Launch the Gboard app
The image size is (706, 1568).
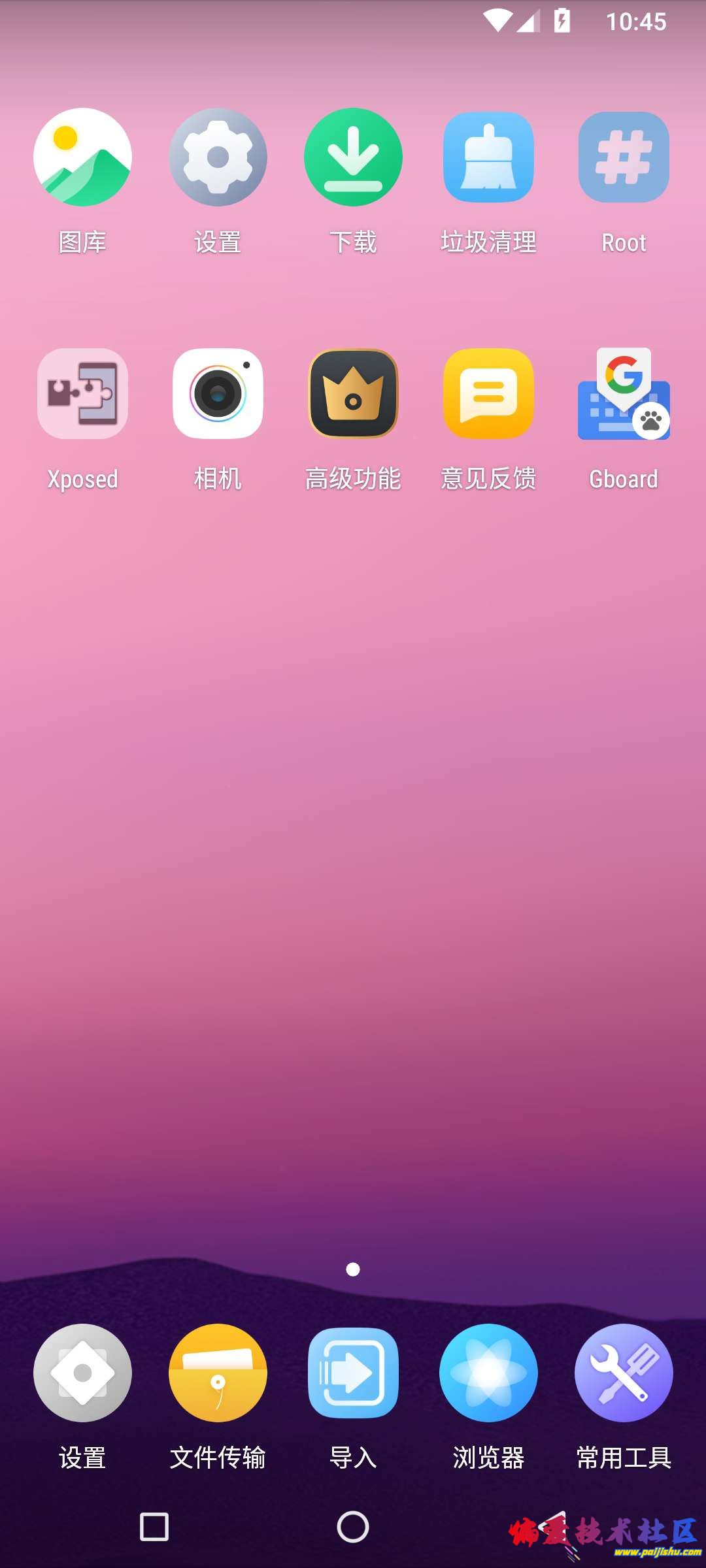click(x=624, y=394)
